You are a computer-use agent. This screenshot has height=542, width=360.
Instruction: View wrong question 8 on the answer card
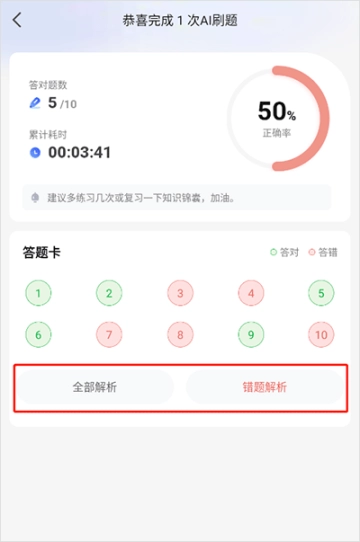(180, 335)
